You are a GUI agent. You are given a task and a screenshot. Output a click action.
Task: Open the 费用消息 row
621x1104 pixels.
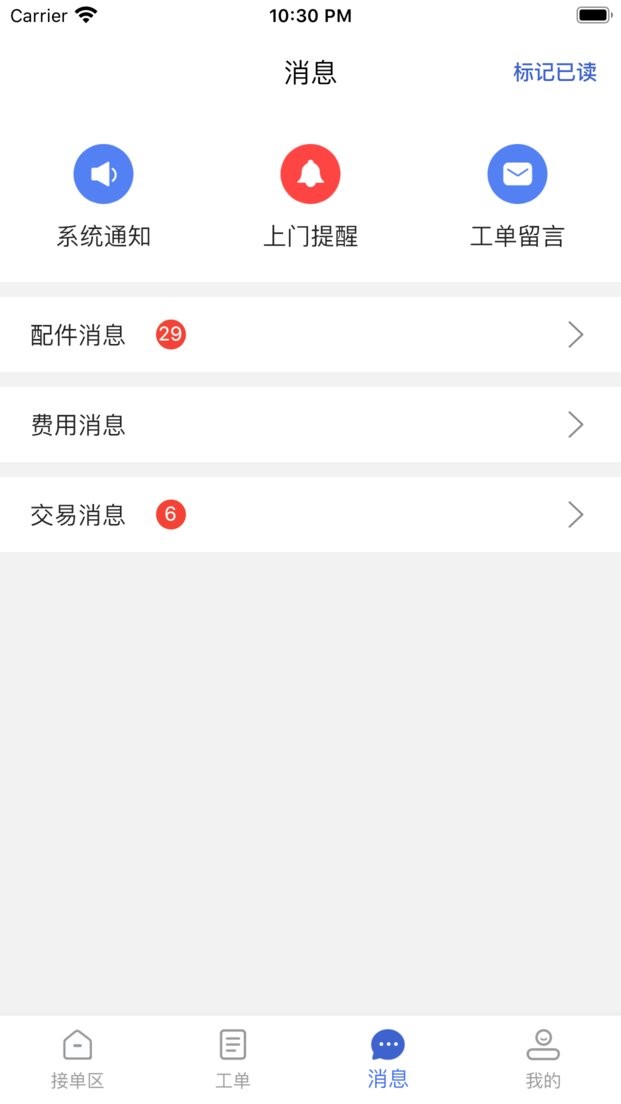(x=310, y=425)
